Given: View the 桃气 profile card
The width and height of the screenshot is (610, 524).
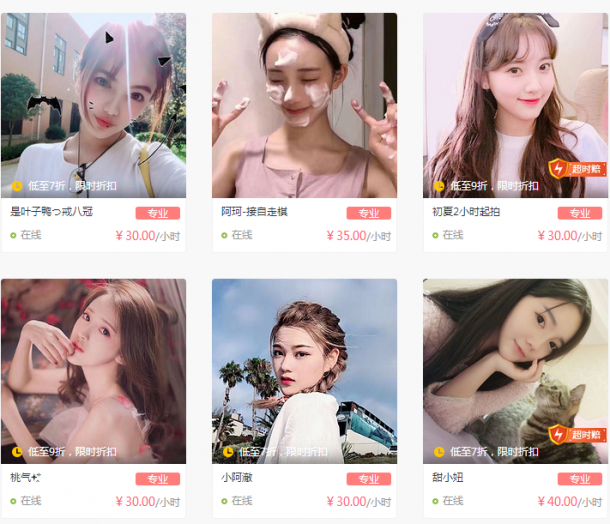Looking at the screenshot, I should [x=93, y=371].
